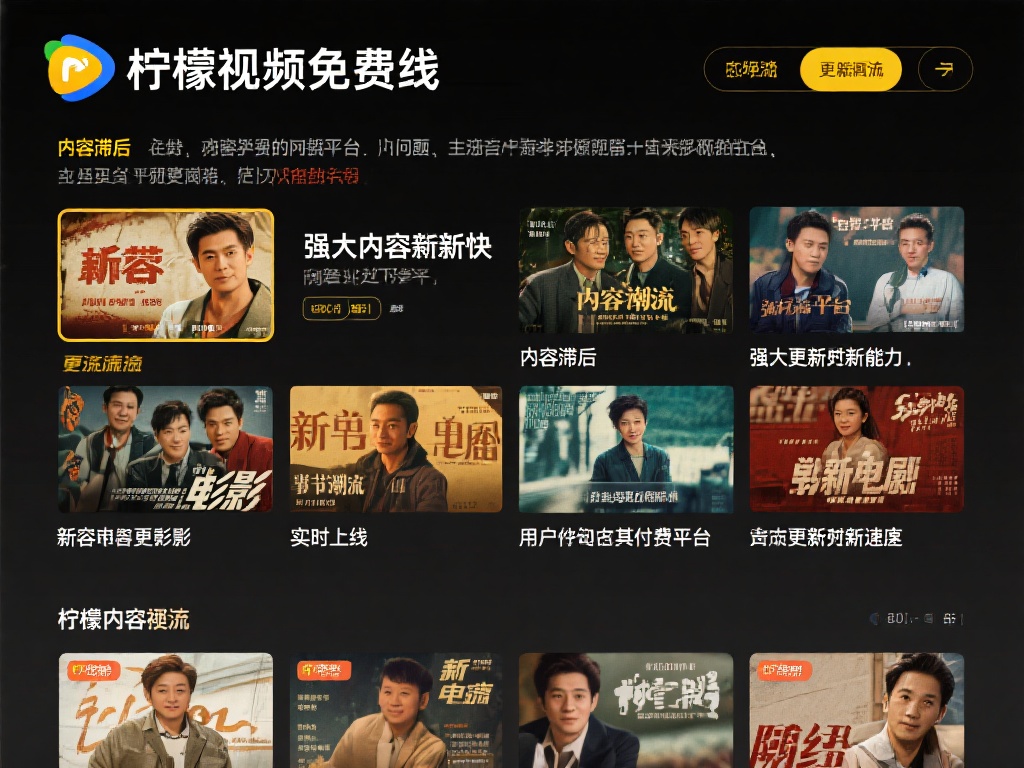Open the 内容潮流 poster captioned 内容滞后
Screen dimensions: 1024x768
coord(626,270)
